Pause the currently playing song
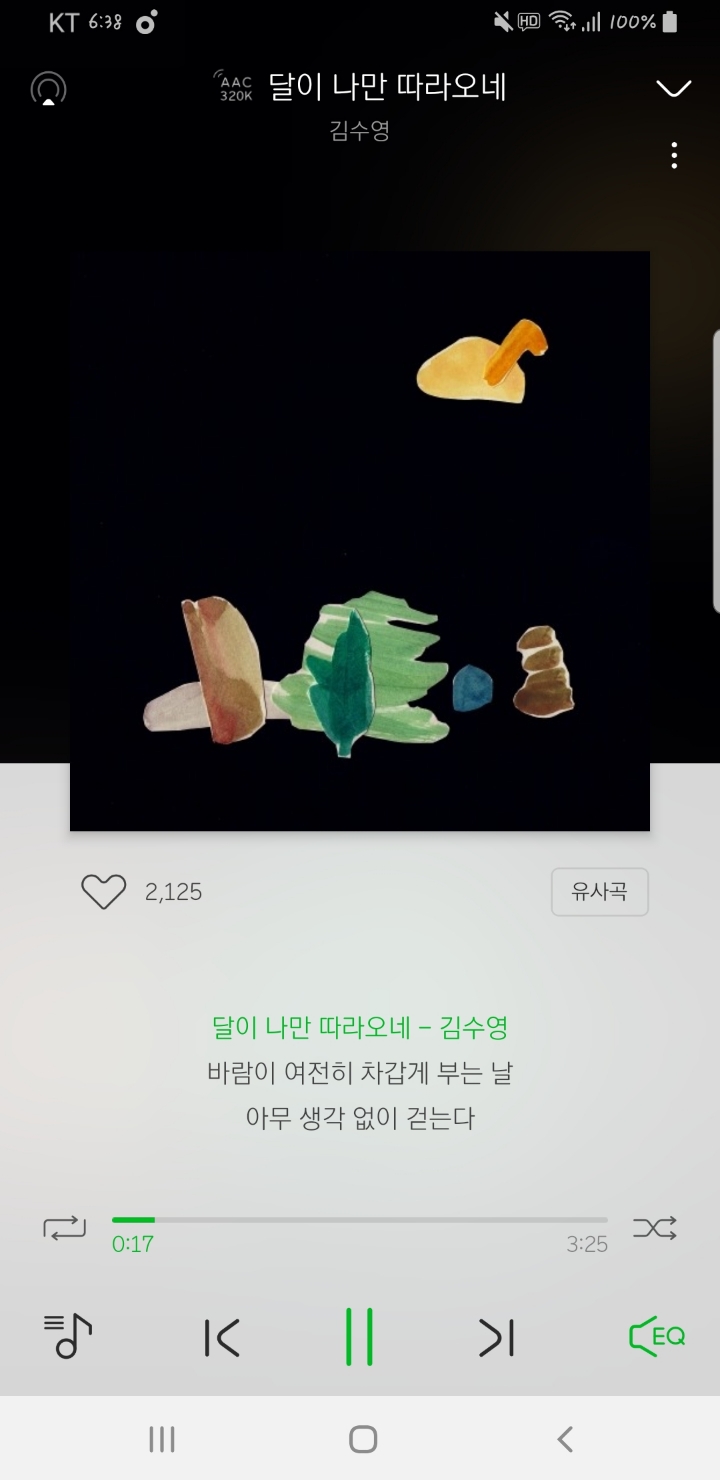 tap(360, 1335)
